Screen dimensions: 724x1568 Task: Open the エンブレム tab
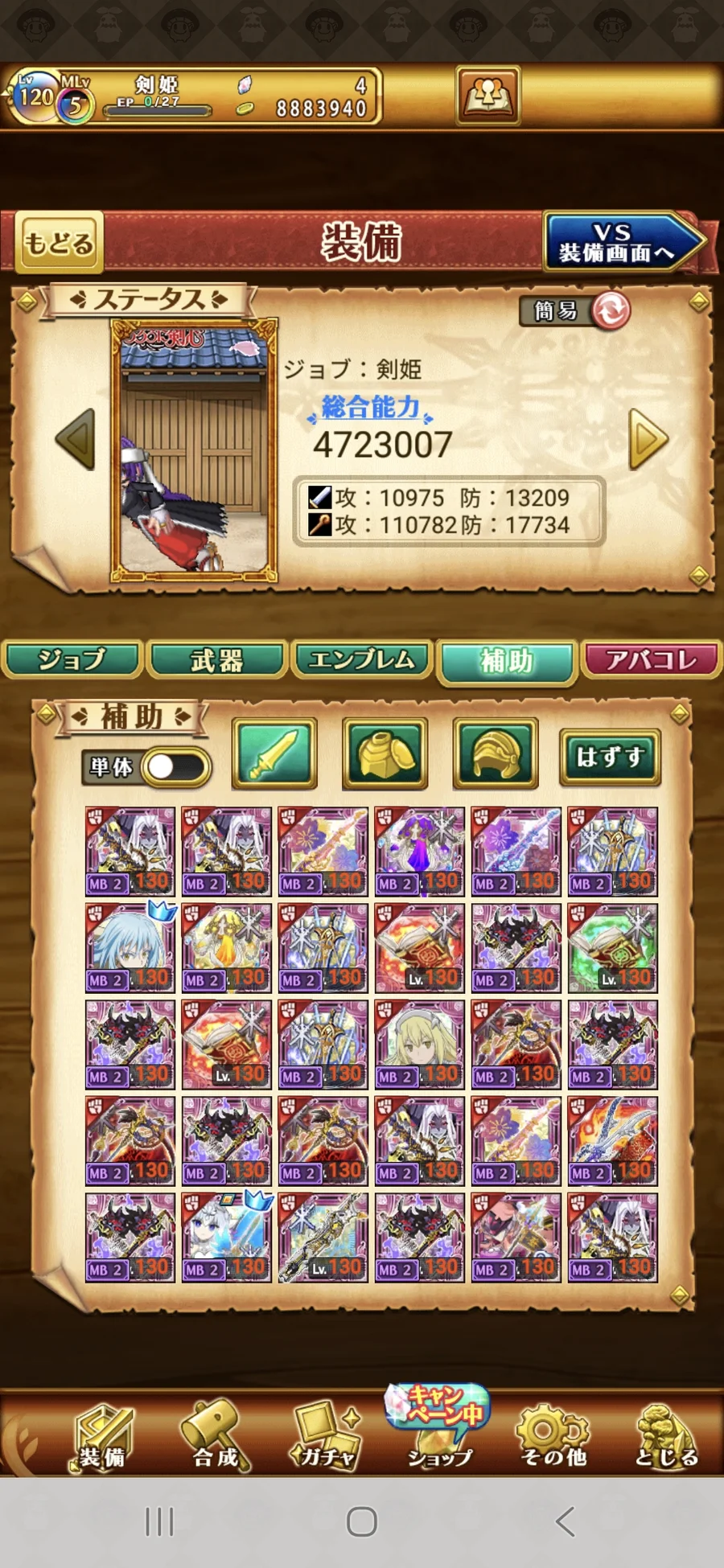(362, 660)
